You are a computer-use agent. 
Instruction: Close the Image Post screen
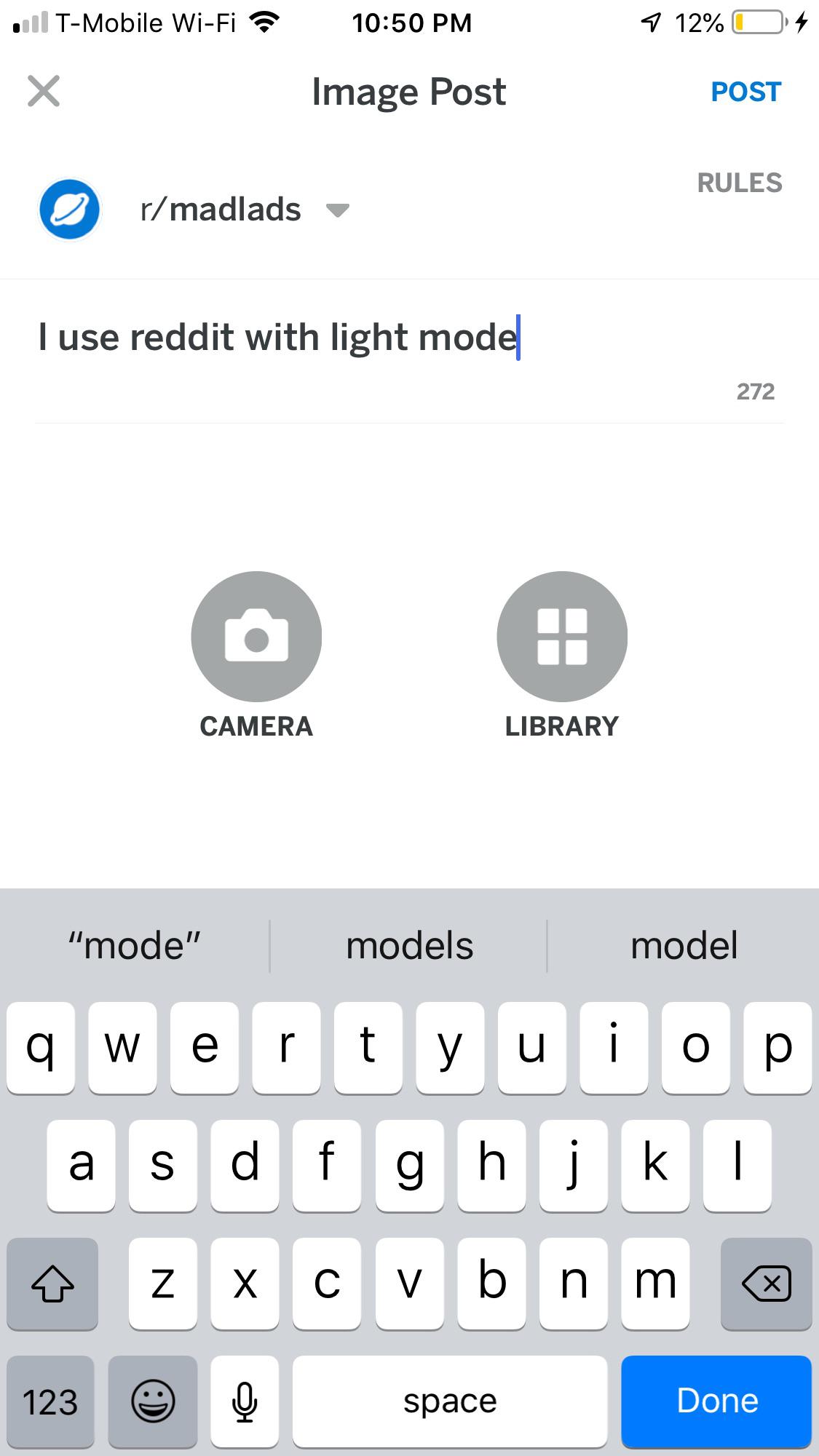click(x=44, y=91)
